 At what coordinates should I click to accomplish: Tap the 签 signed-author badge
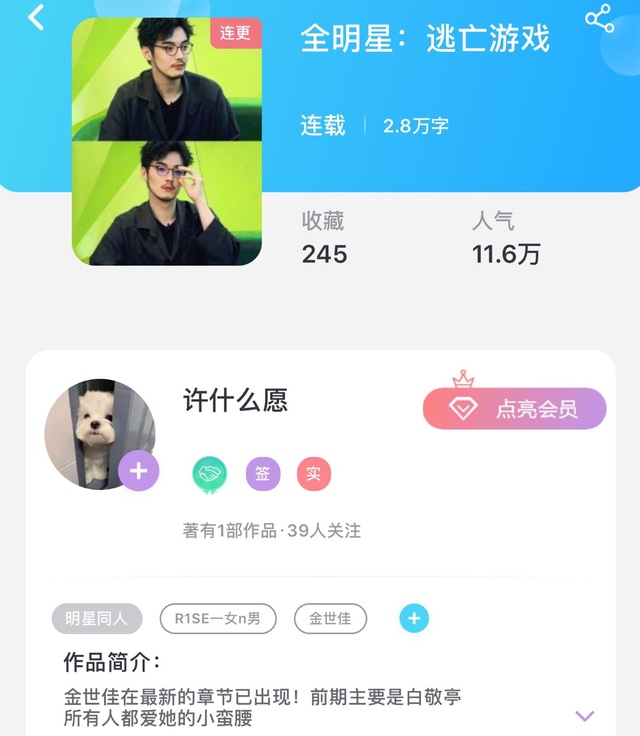point(262,474)
